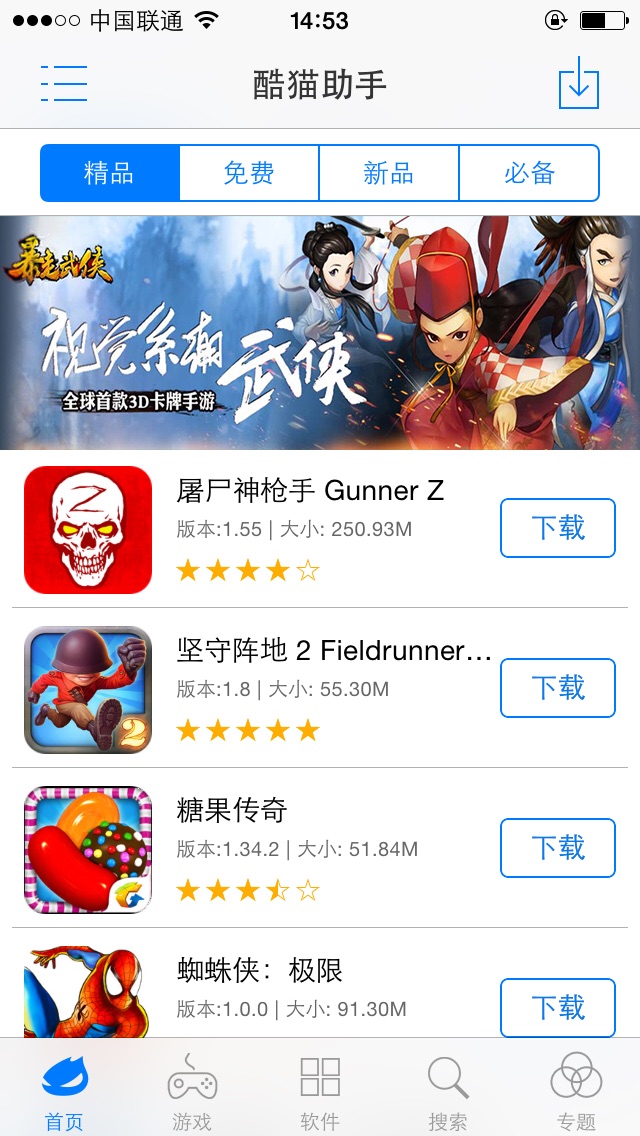Open the 暴走武侠 promotional banner
This screenshot has width=640, height=1136.
[320, 332]
